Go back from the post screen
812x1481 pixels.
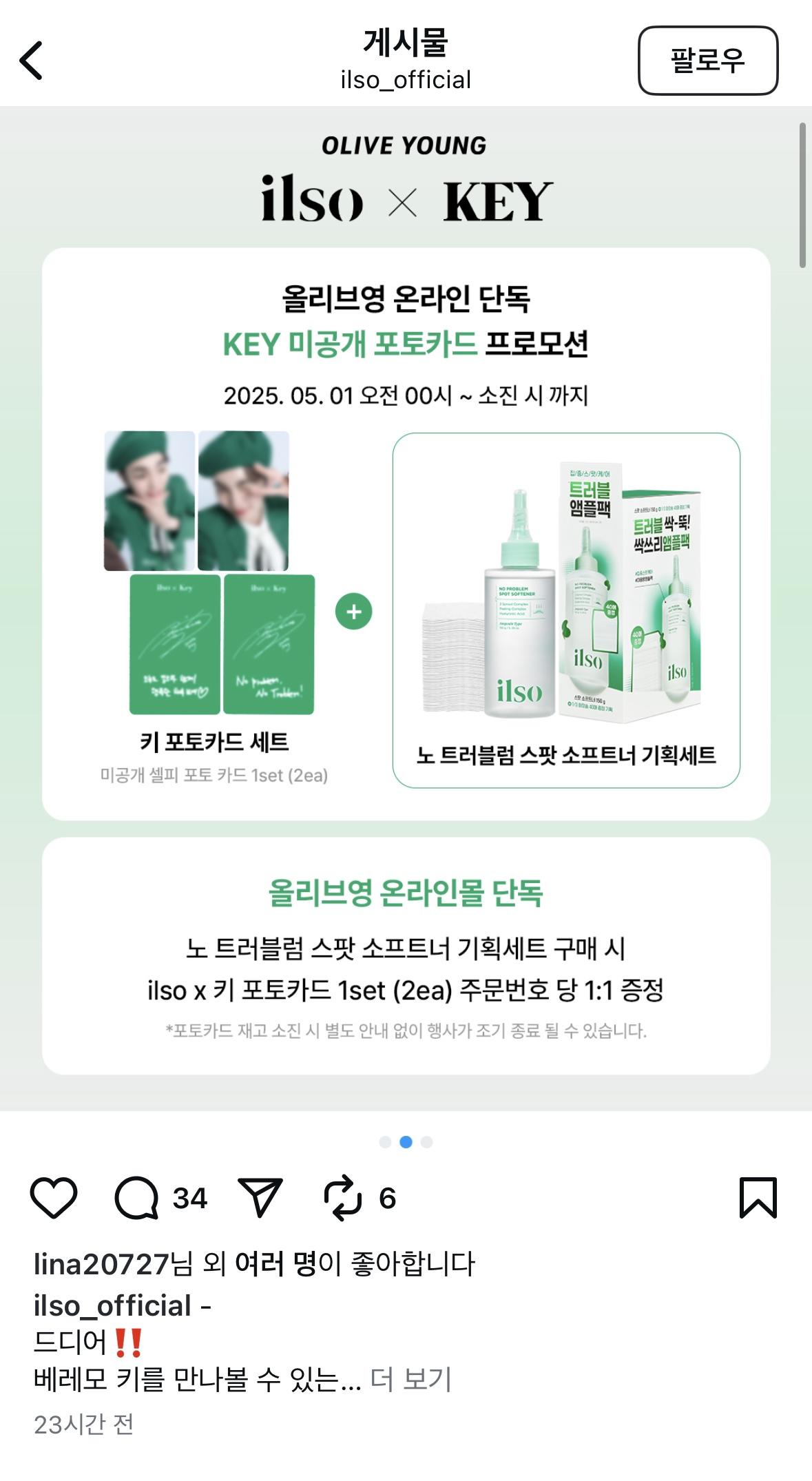pyautogui.click(x=32, y=61)
